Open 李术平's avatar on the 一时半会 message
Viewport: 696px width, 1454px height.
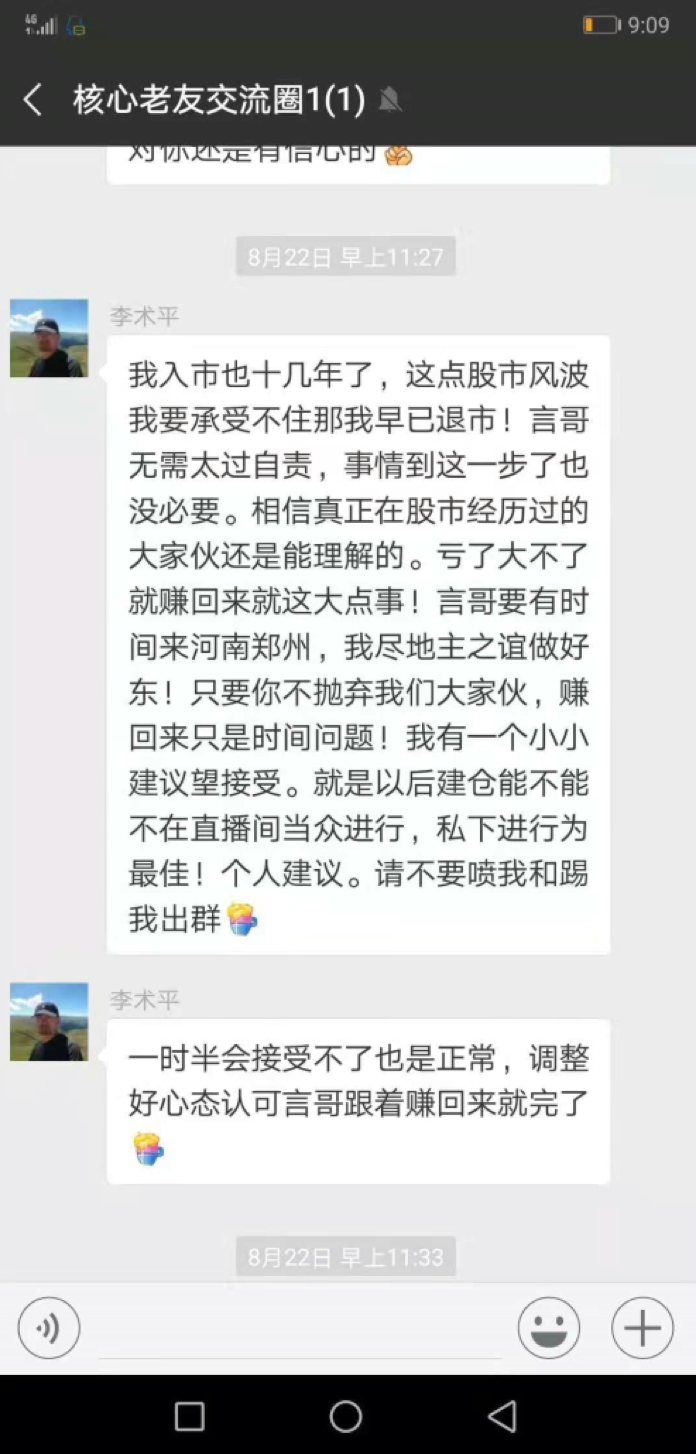[49, 1022]
